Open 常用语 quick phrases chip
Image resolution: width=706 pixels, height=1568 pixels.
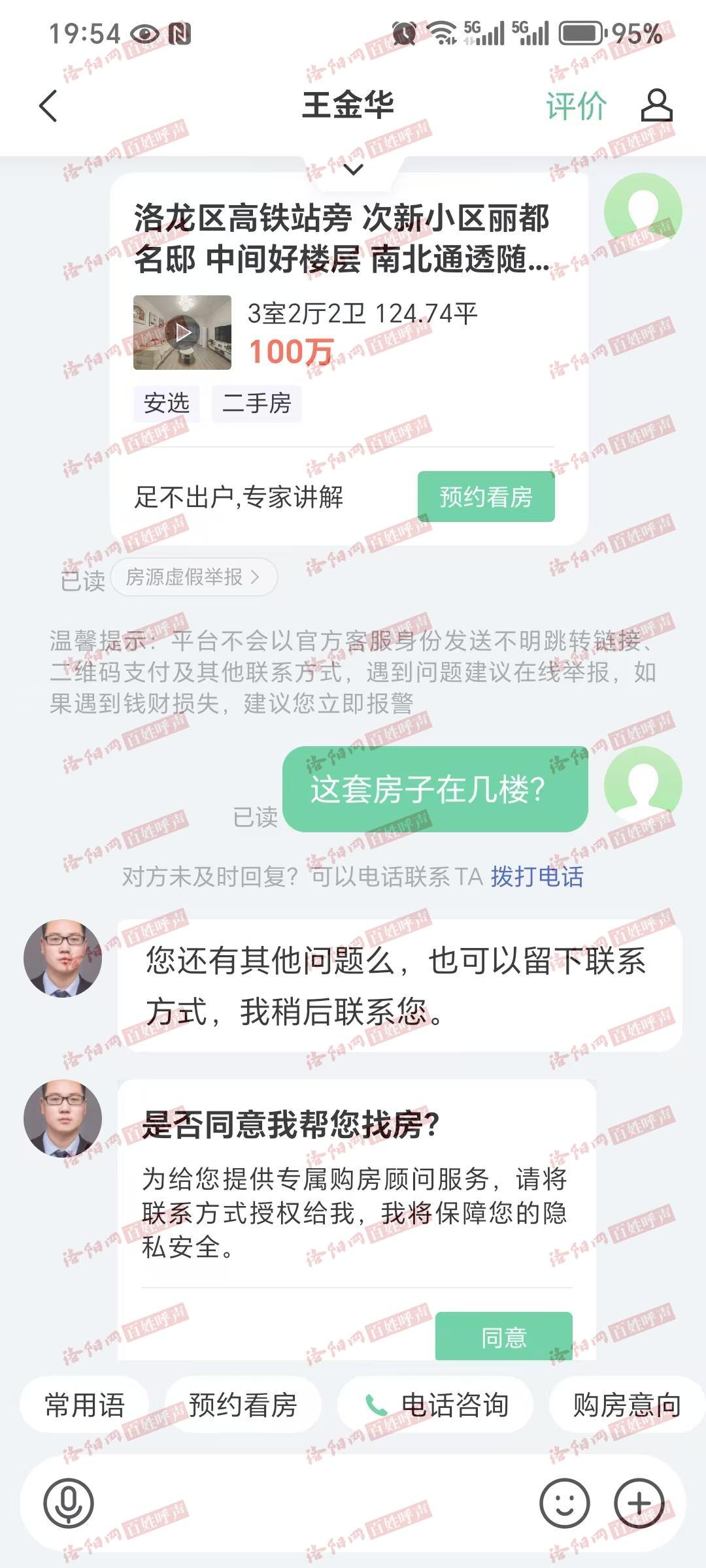tap(84, 1405)
